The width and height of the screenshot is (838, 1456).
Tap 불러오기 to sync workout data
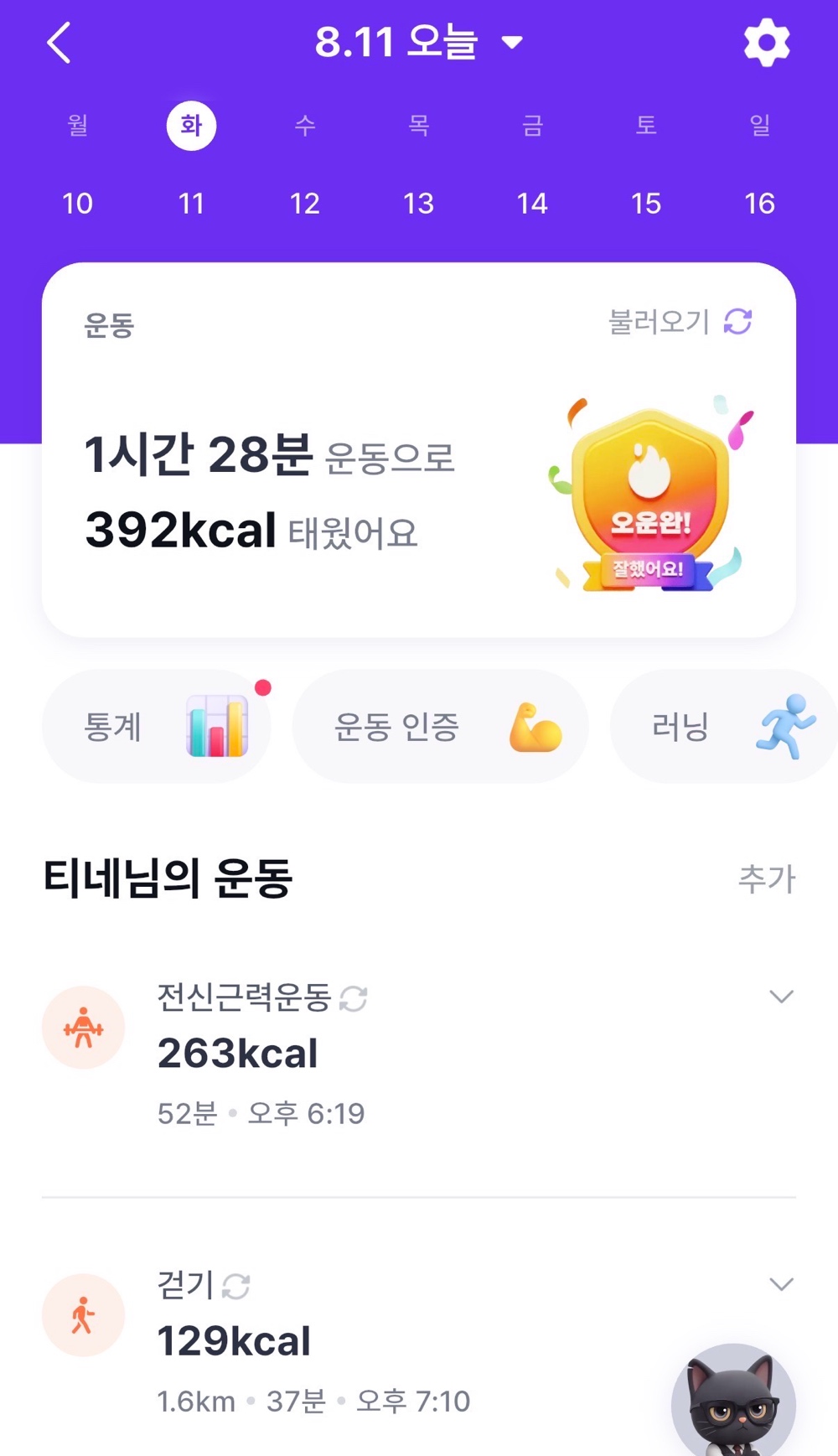(680, 321)
